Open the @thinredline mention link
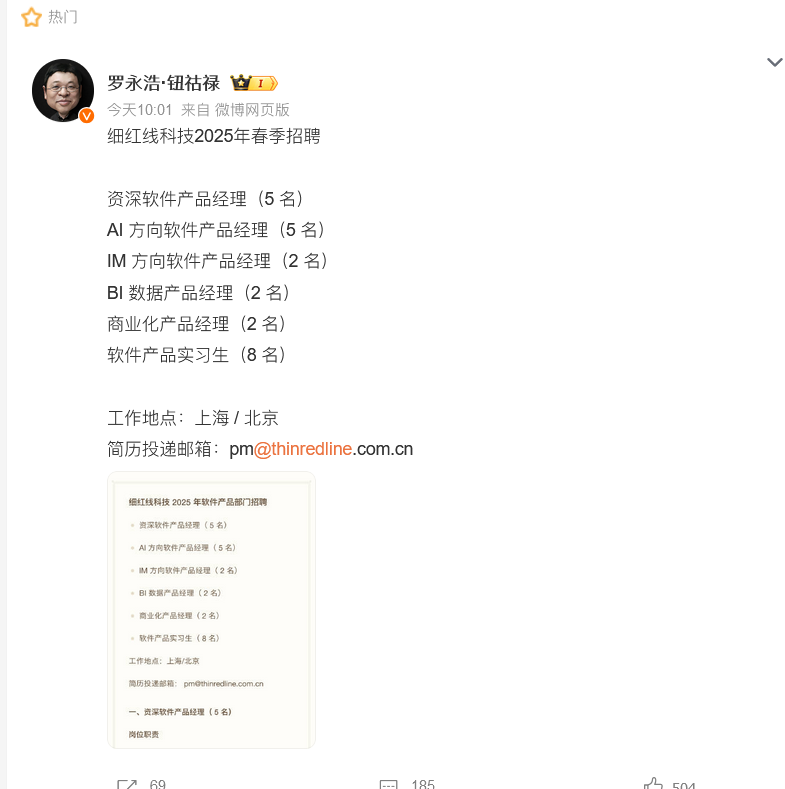Screen dimensions: 785x789 pos(303,449)
